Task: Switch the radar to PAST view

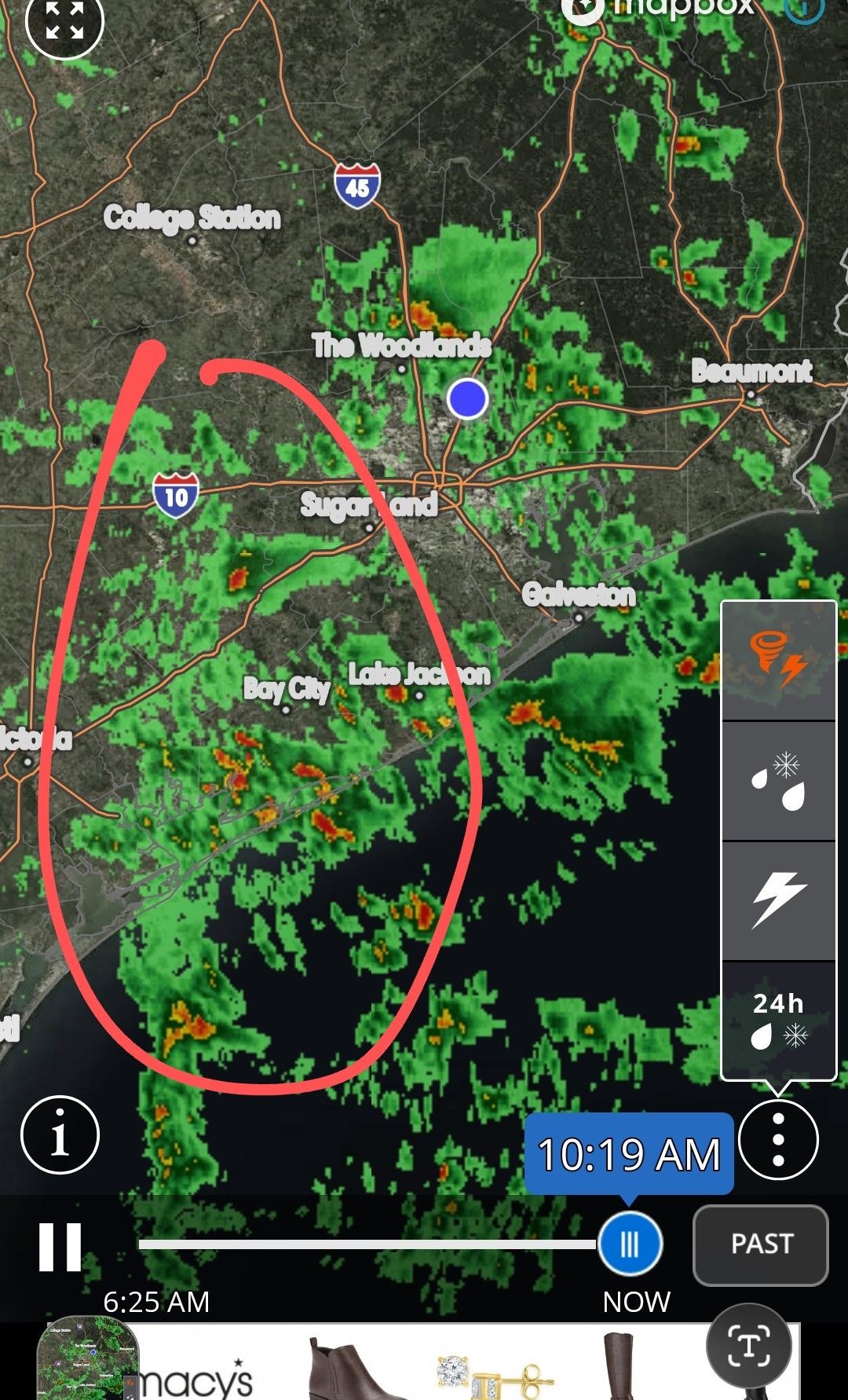Action: tap(759, 1244)
